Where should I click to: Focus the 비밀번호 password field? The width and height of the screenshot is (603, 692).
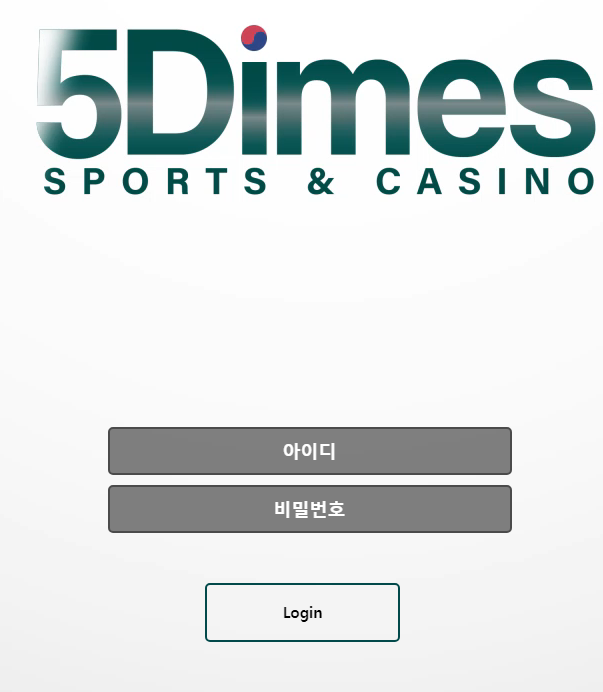(x=309, y=509)
